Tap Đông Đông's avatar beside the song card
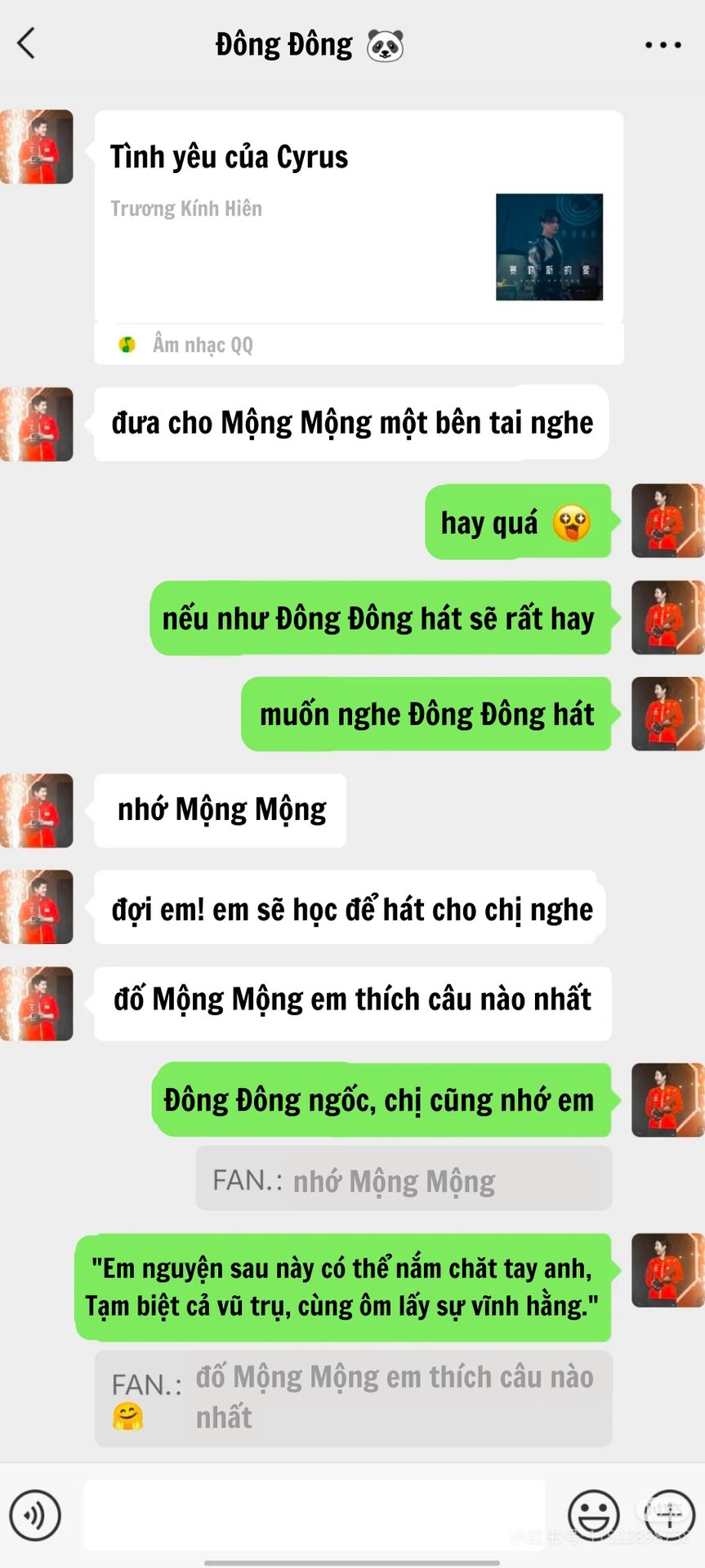Image resolution: width=705 pixels, height=1568 pixels. 38,147
